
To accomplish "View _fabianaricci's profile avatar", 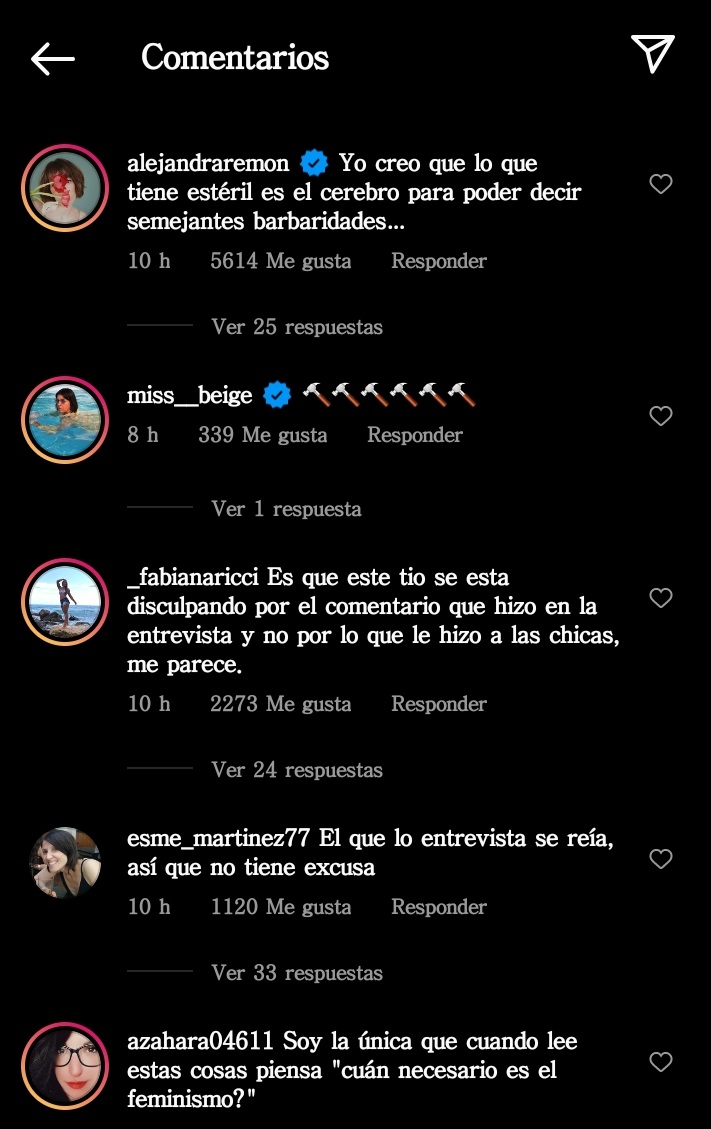I will coord(65,602).
